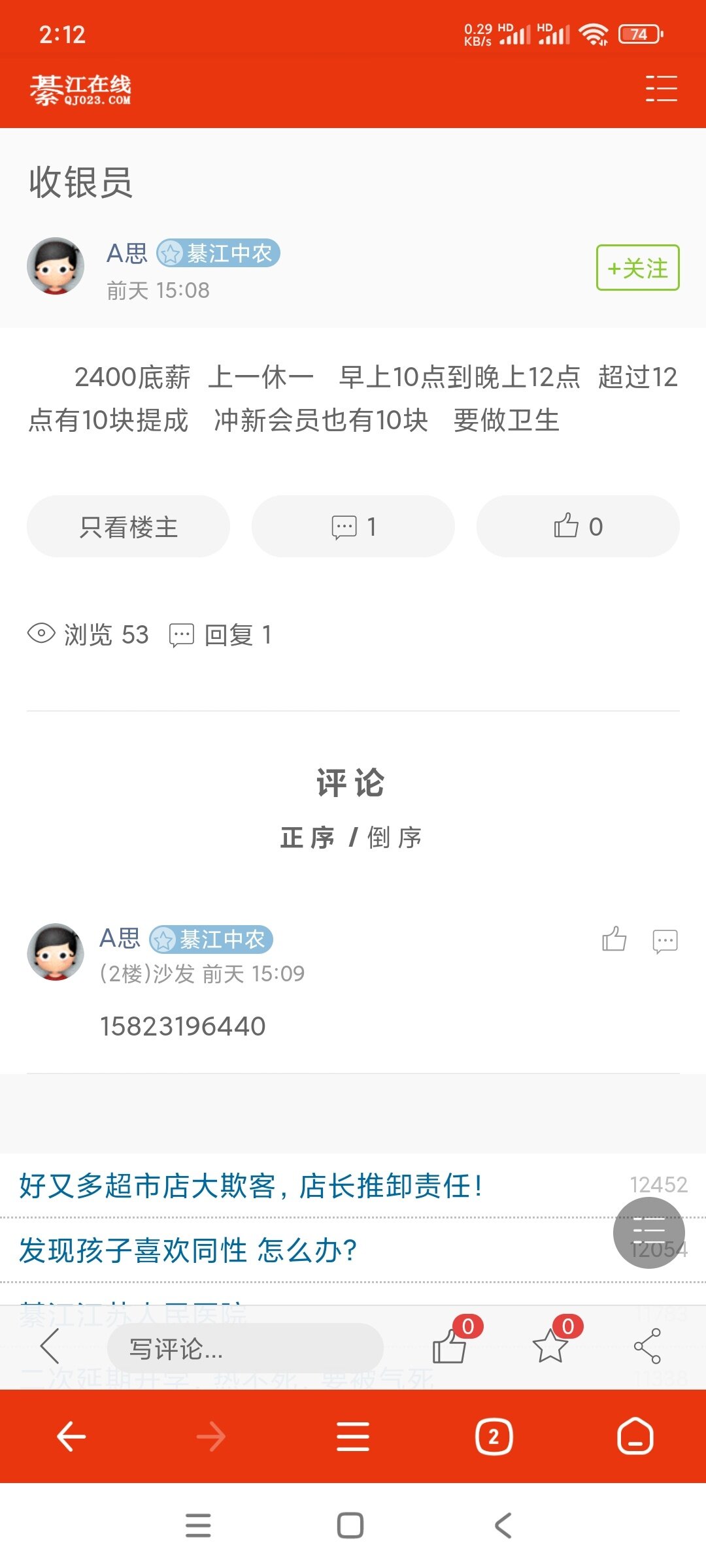Share this post
Viewport: 706px width, 1568px height.
point(647,1347)
